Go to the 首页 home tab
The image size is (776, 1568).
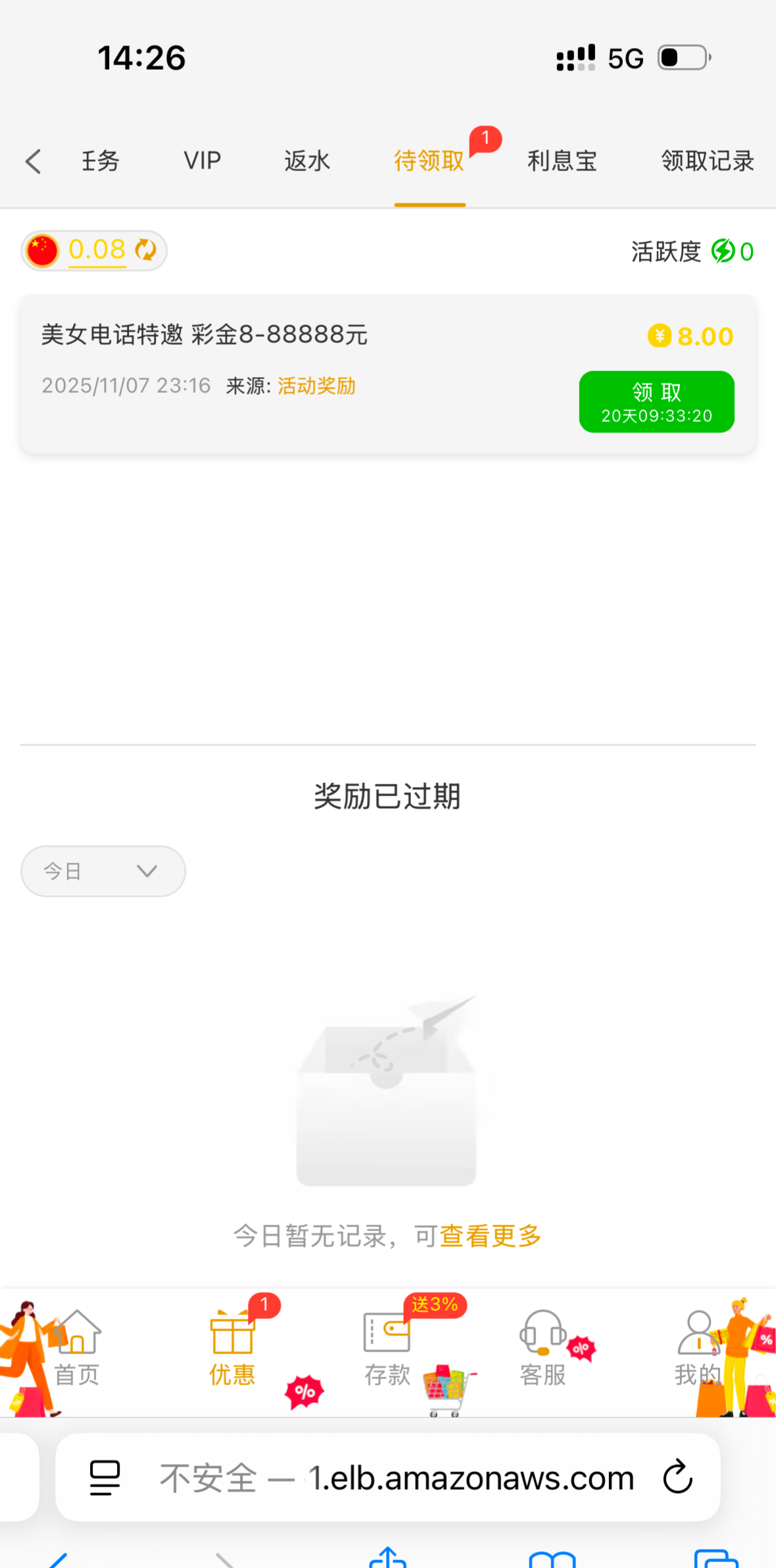tap(77, 1348)
